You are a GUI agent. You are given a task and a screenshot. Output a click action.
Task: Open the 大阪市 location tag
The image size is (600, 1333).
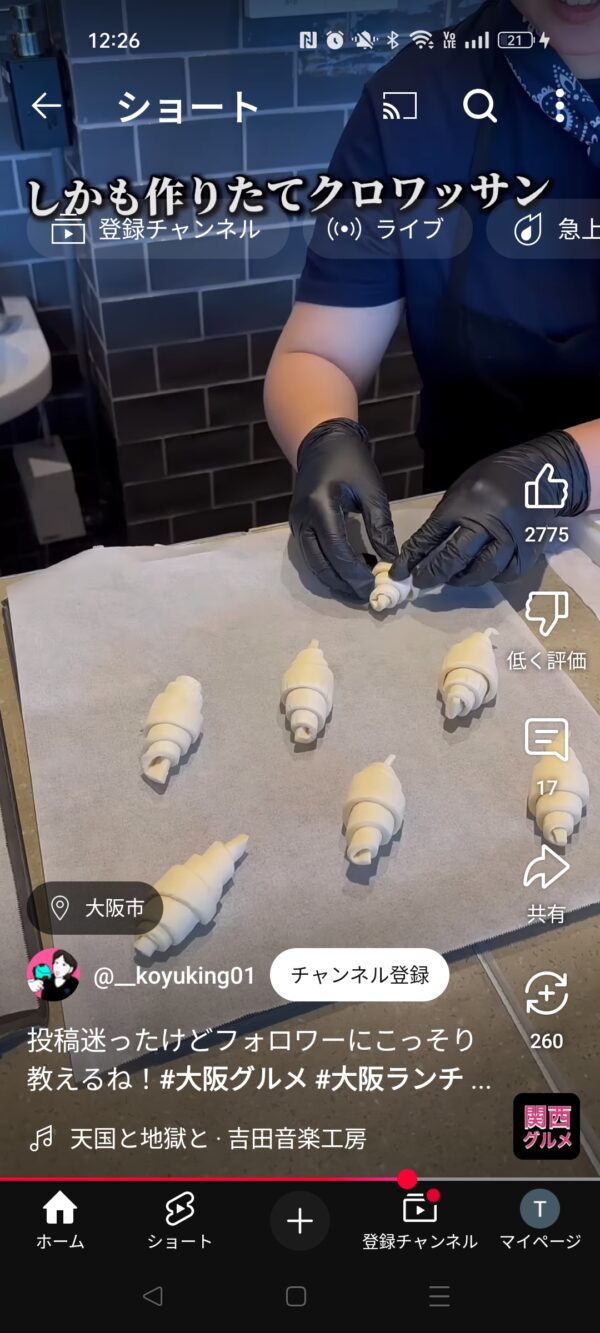[95, 908]
